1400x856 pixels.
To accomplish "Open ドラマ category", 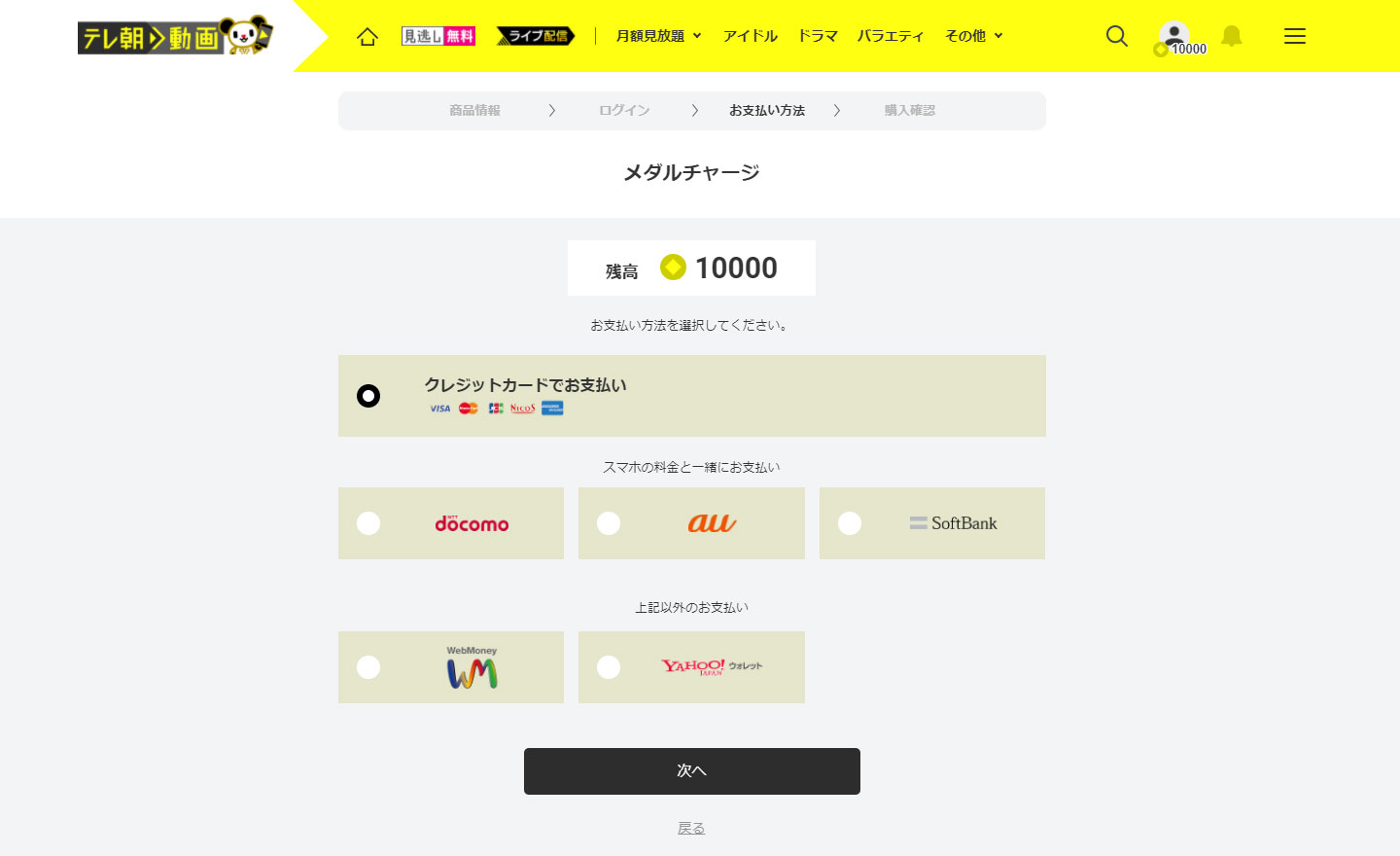I will (817, 36).
